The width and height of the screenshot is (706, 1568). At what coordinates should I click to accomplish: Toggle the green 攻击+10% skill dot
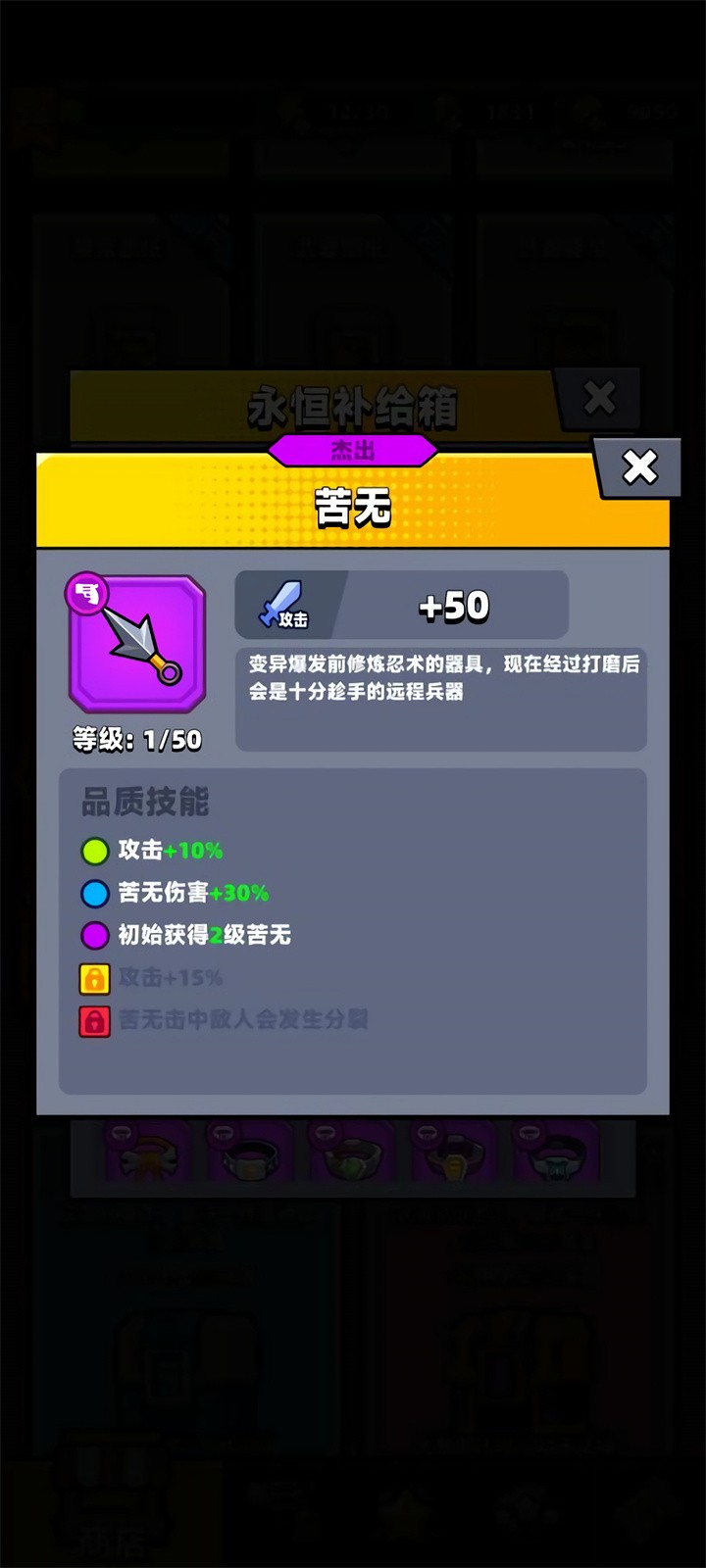coord(94,851)
